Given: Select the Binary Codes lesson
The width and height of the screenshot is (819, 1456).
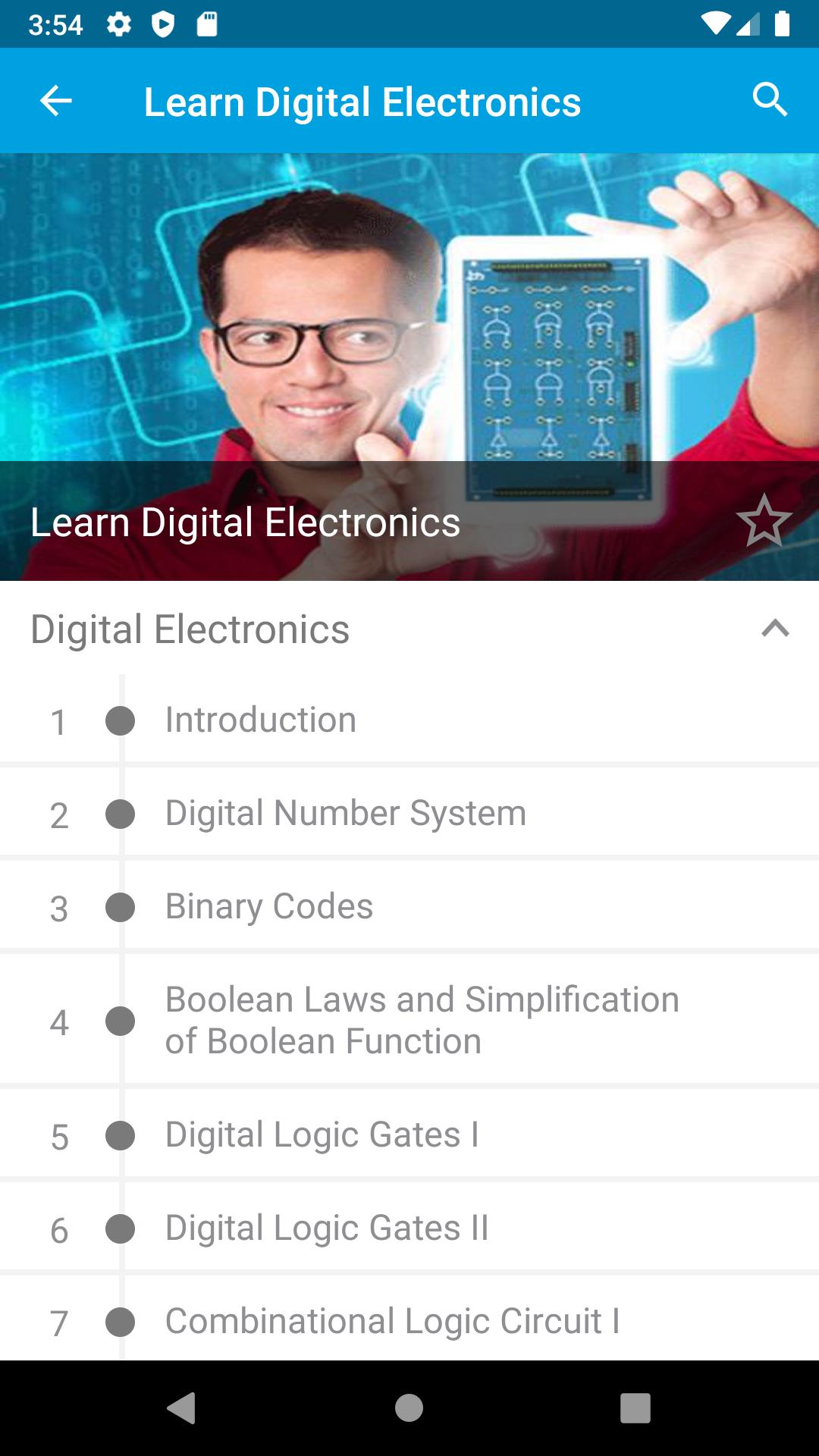Looking at the screenshot, I should (x=269, y=906).
